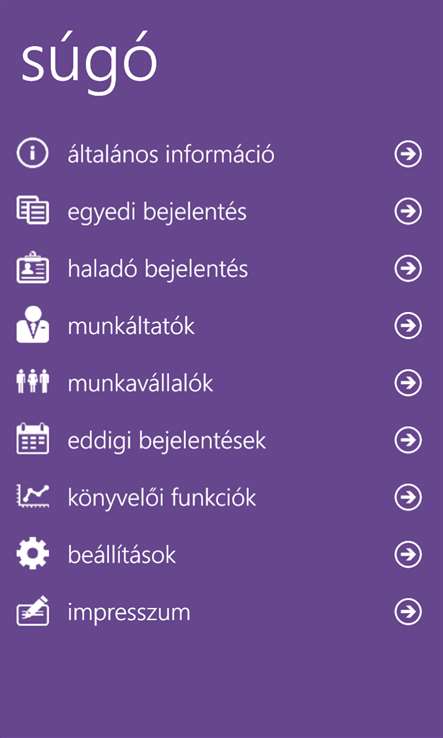Open munkavállalók help topic
The image size is (443, 738).
pyautogui.click(x=220, y=383)
